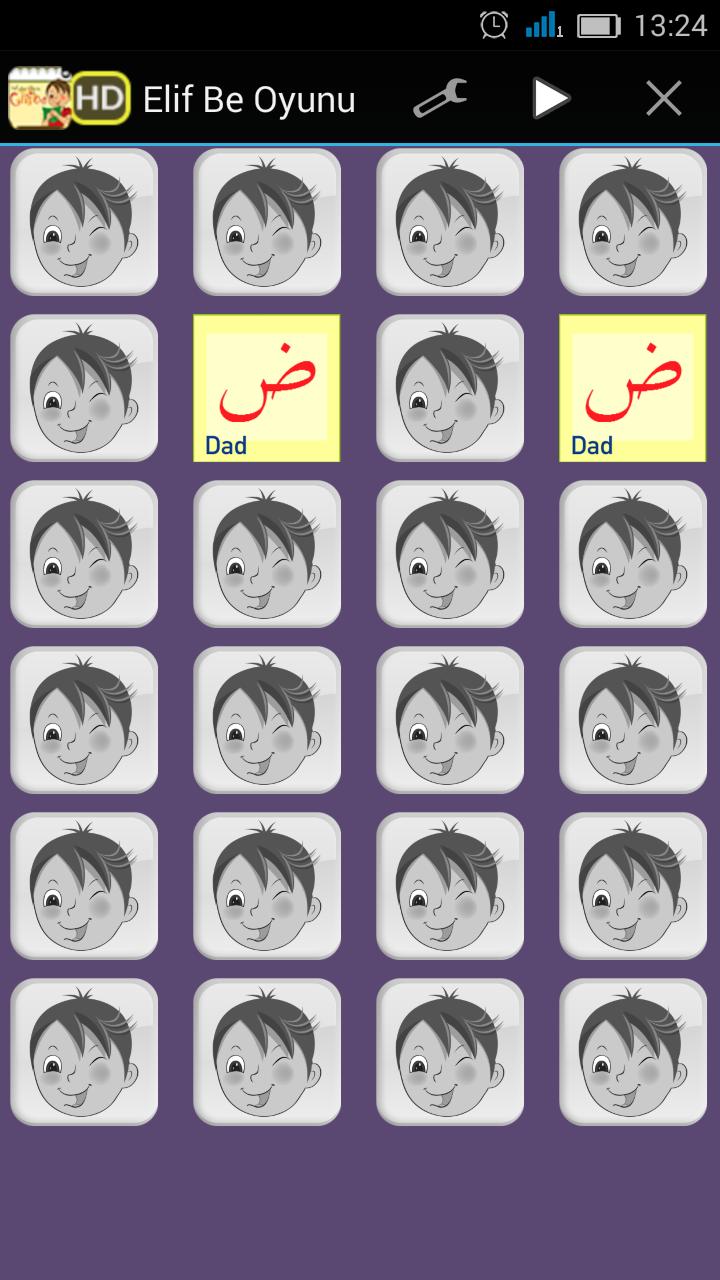Flip the first card in the second row
Viewport: 720px width, 1280px height.
pyautogui.click(x=84, y=387)
